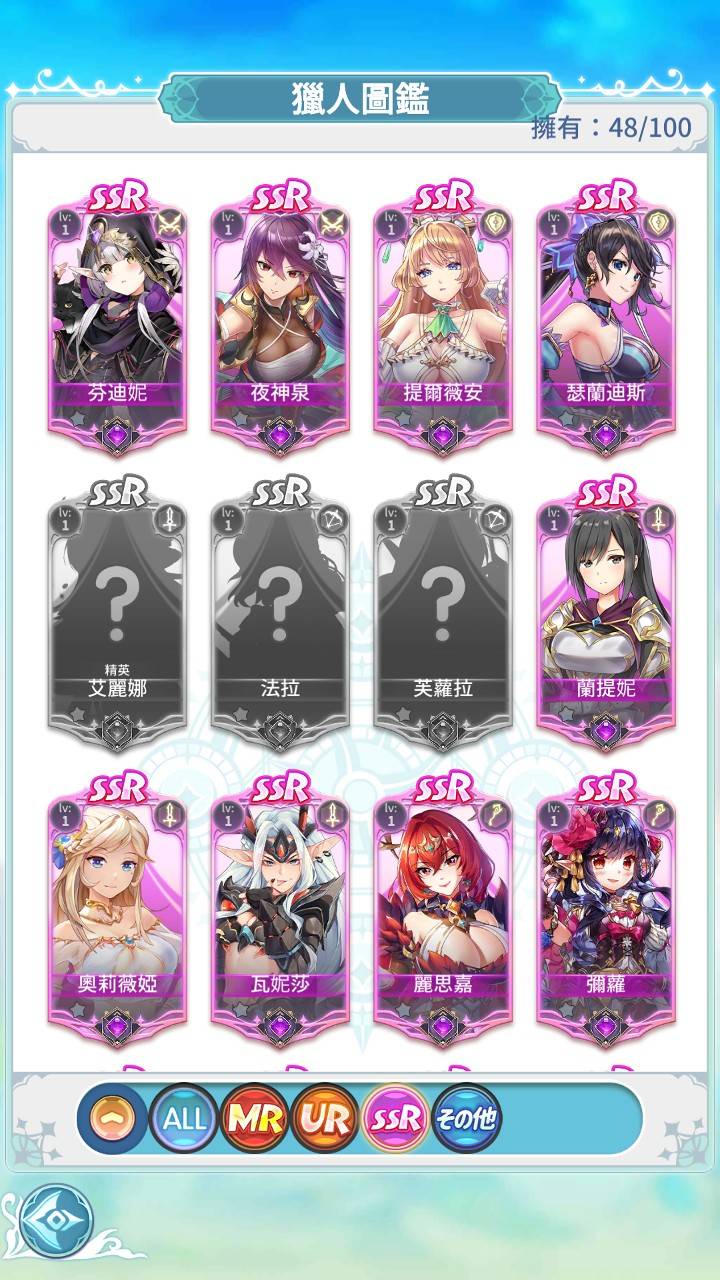720x1280 pixels.
Task: Filter by MR rarity
Action: pos(255,1118)
